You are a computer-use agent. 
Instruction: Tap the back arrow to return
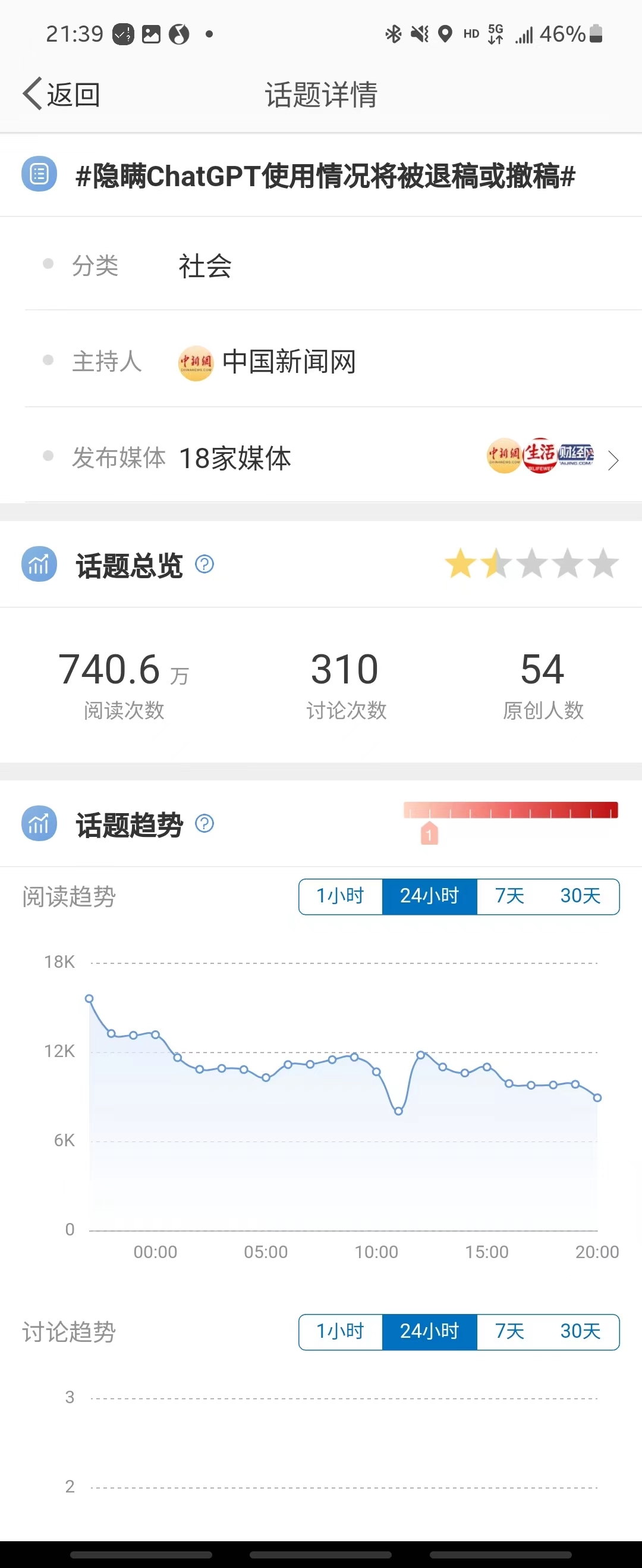click(33, 94)
